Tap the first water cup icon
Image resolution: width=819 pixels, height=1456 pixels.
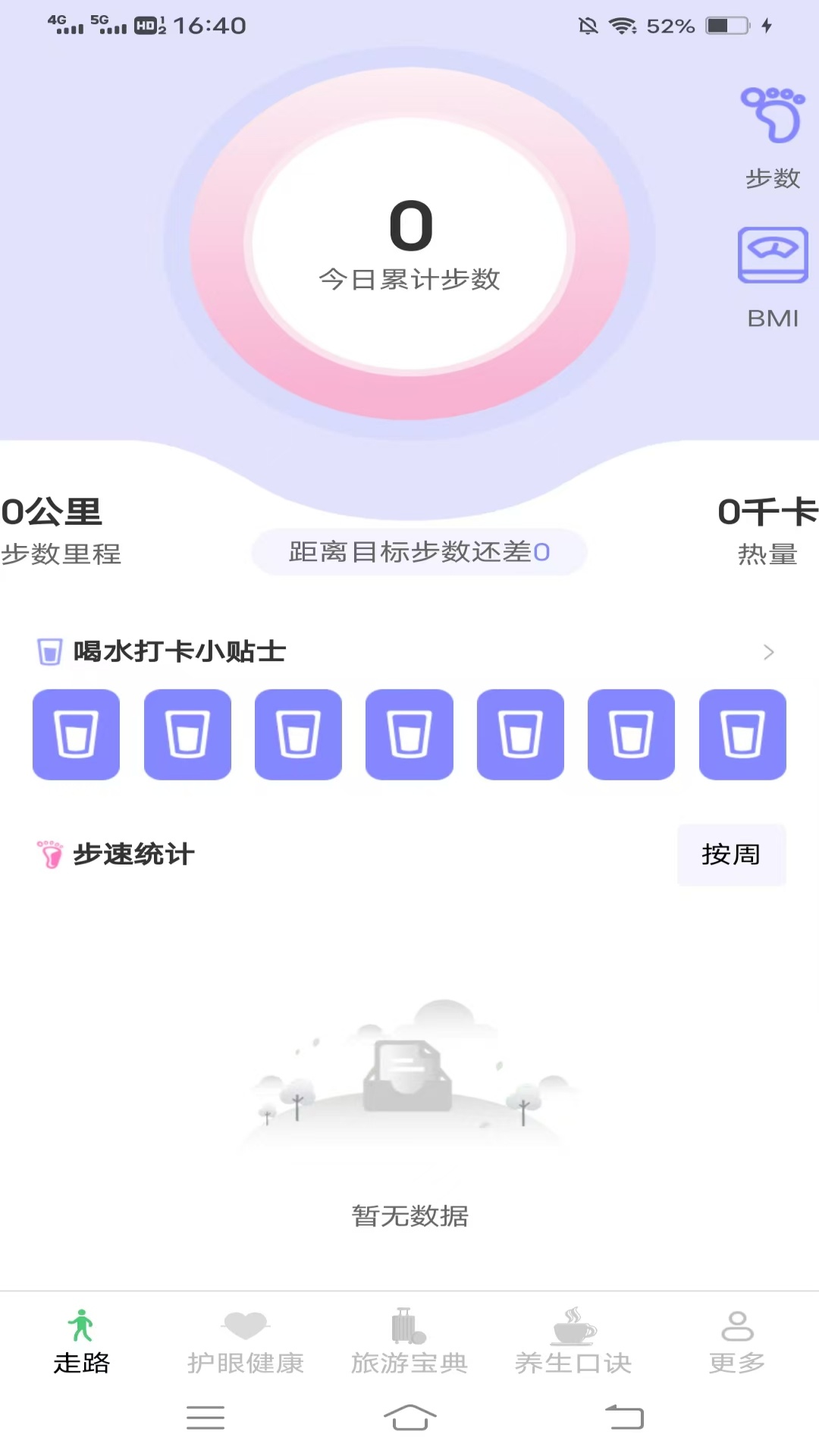coord(76,734)
